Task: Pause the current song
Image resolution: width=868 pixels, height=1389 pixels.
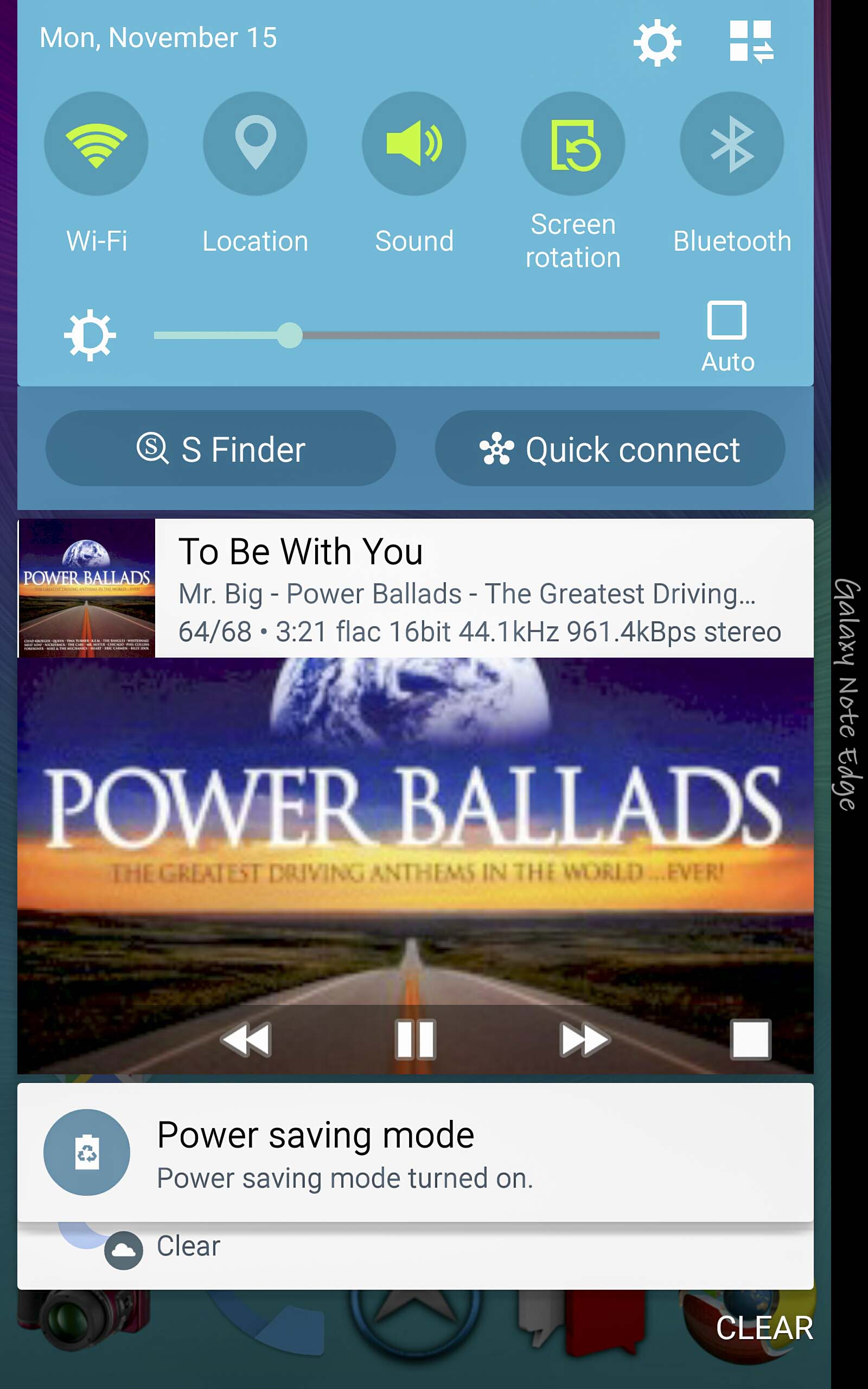Action: tap(415, 1039)
